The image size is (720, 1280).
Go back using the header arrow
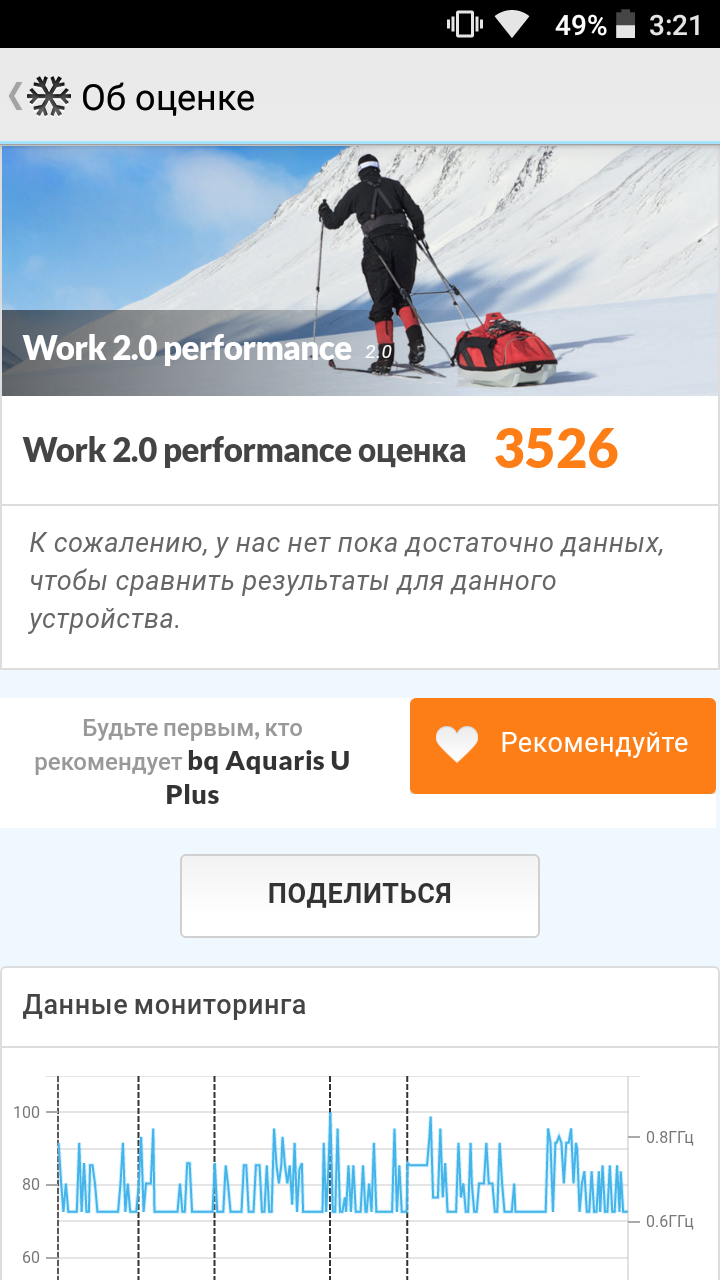[x=15, y=96]
